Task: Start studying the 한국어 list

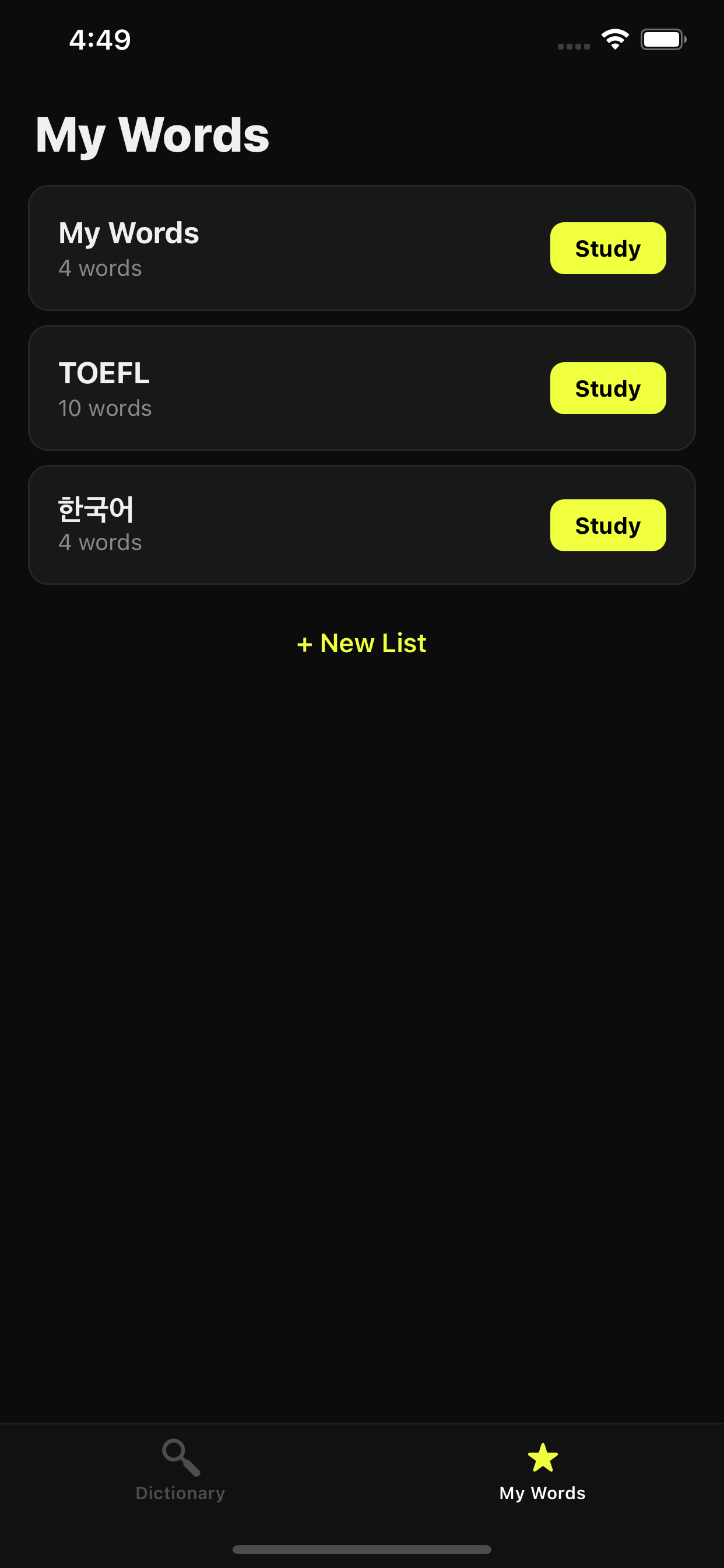Action: (x=607, y=524)
